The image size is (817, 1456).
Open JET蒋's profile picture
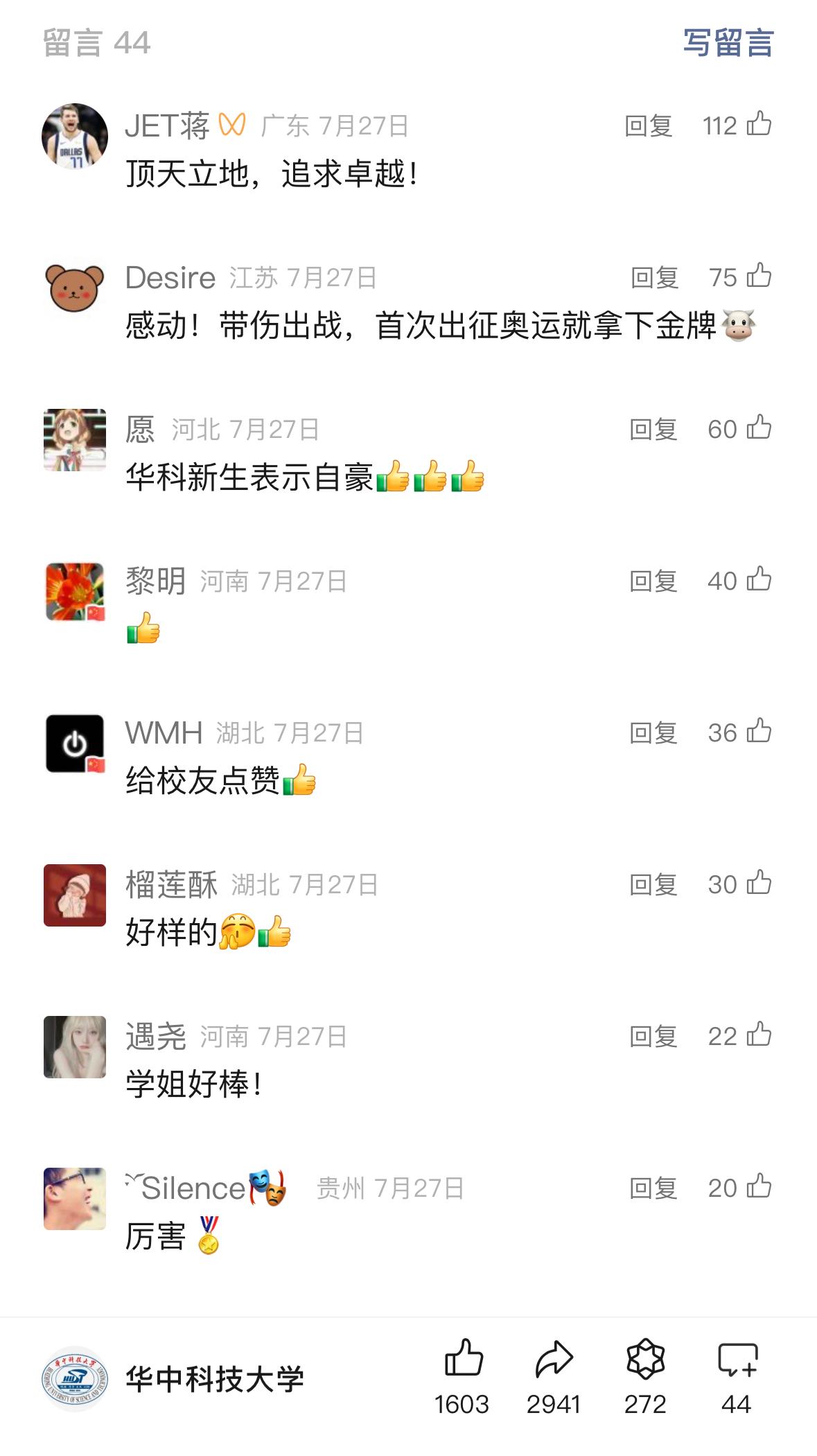pos(75,136)
